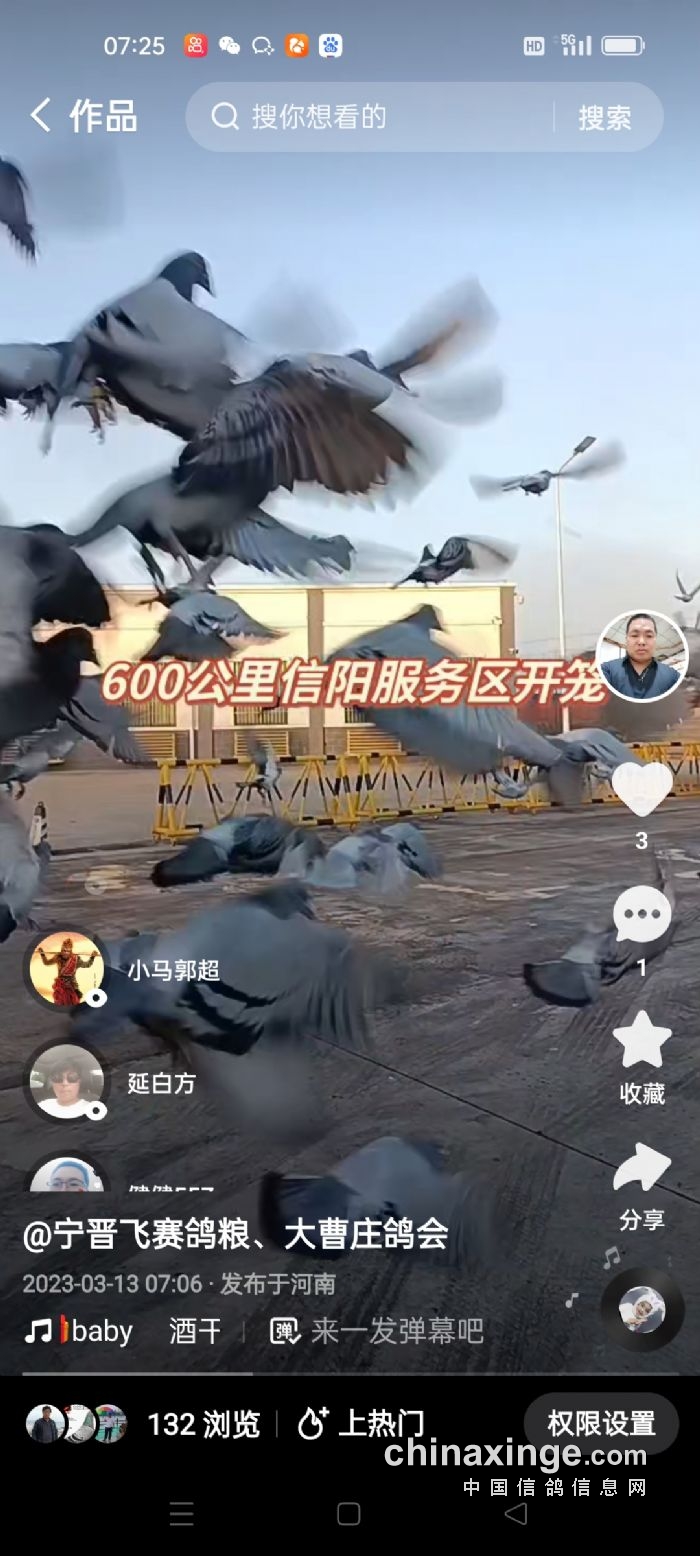The width and height of the screenshot is (700, 1556).
Task: Tap the 搜索 button
Action: pyautogui.click(x=605, y=117)
